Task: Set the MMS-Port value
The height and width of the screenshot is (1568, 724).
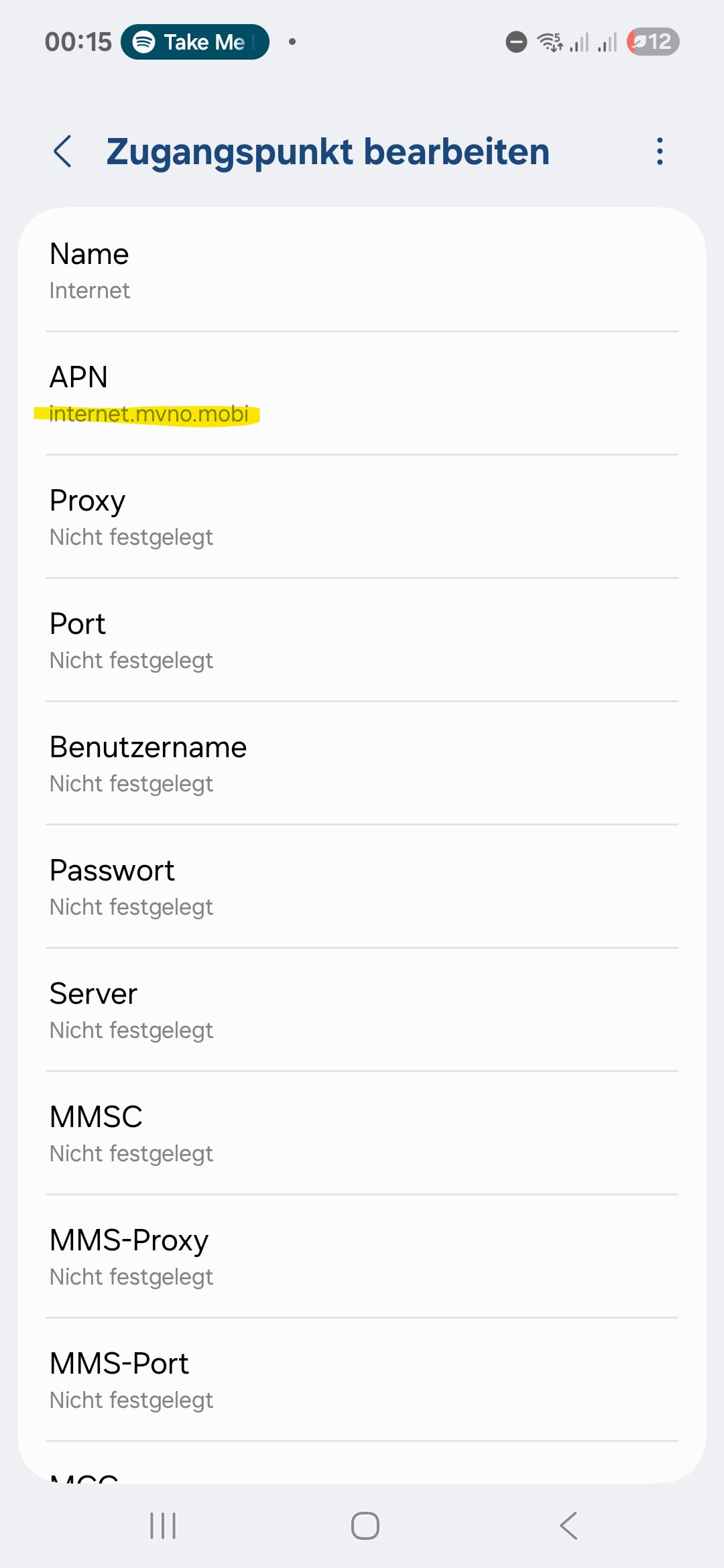Action: coord(362,1380)
